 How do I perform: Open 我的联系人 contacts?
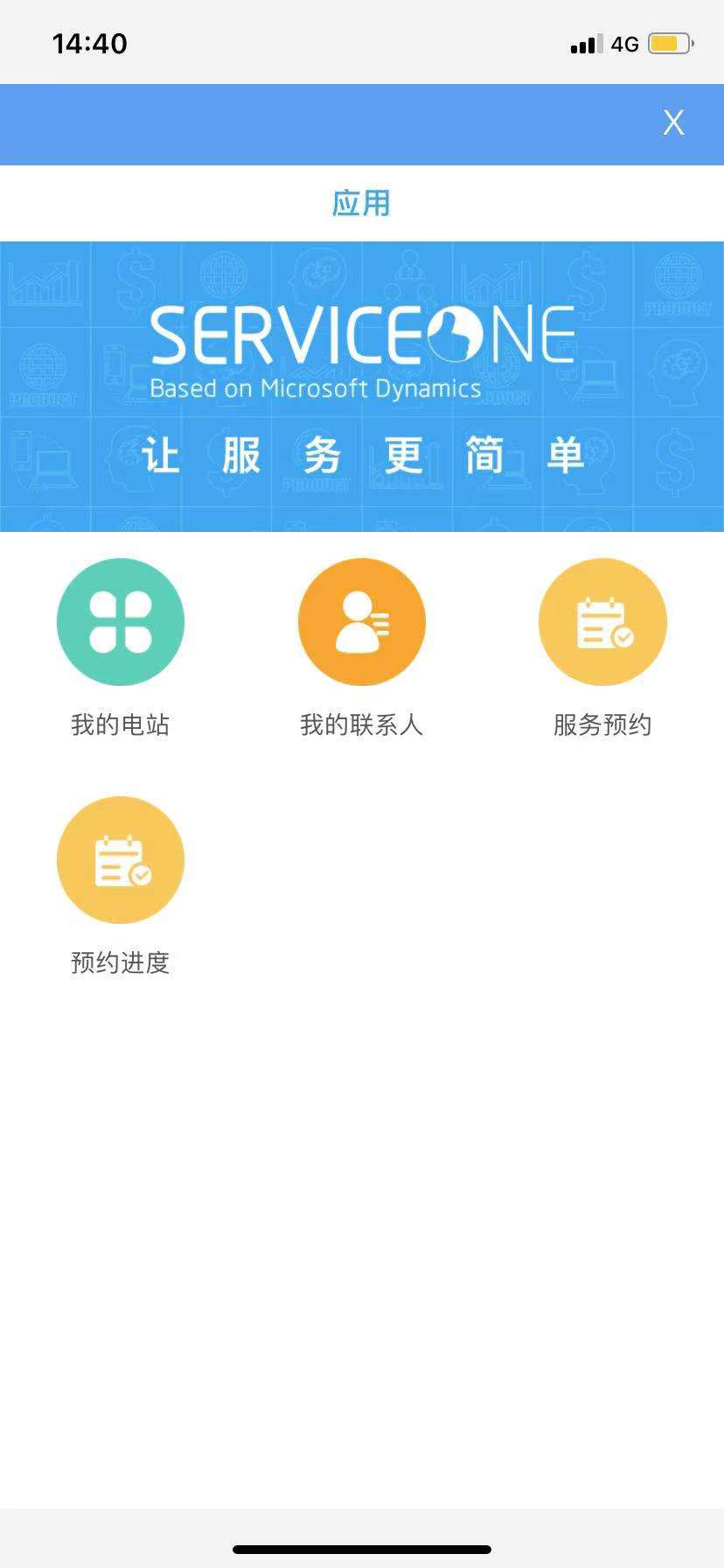361,622
